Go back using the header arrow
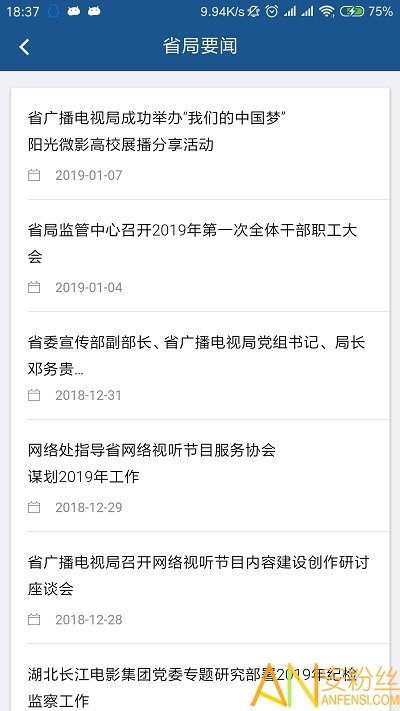Viewport: 400px width, 711px height. [x=24, y=47]
